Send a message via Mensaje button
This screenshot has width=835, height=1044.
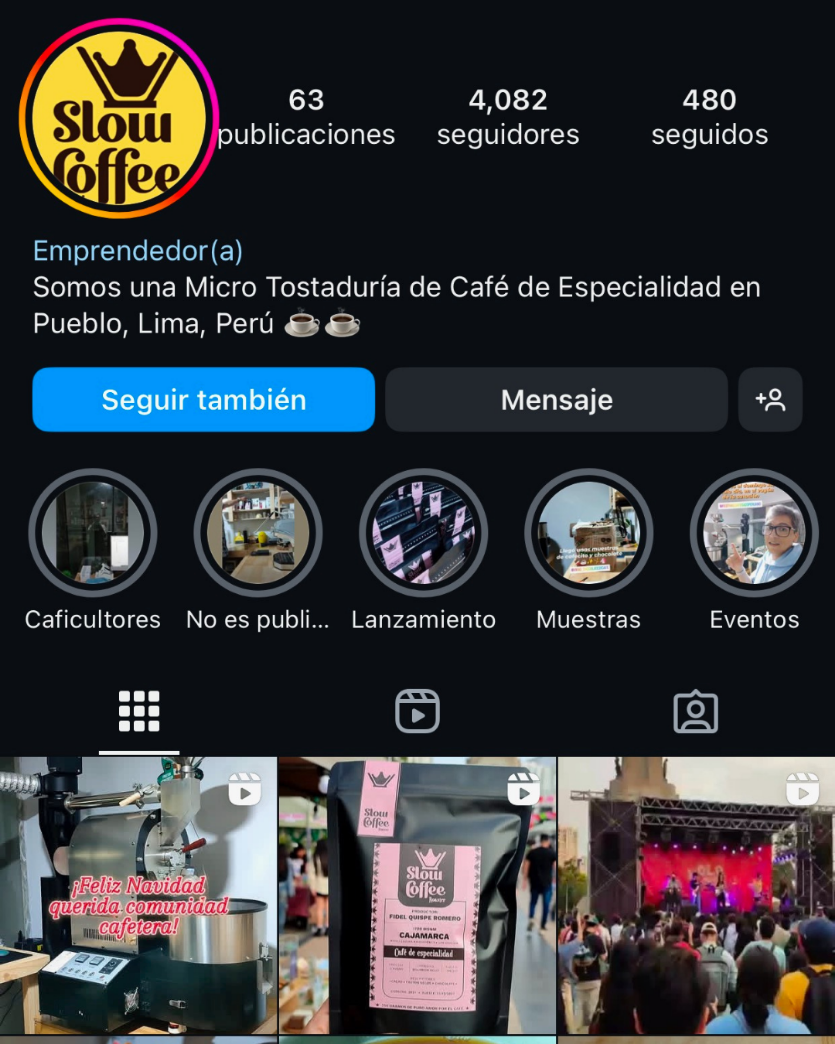click(x=556, y=400)
